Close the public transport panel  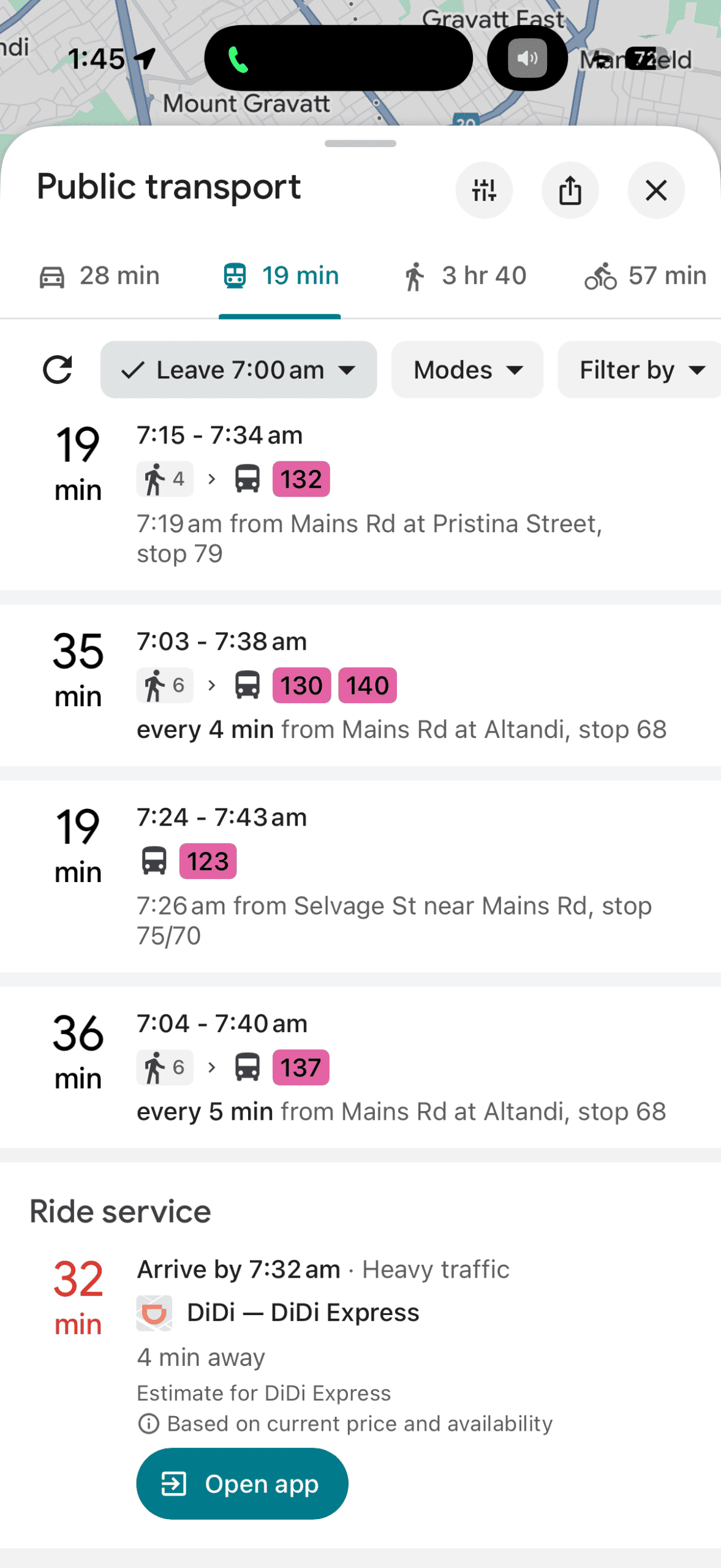(655, 190)
